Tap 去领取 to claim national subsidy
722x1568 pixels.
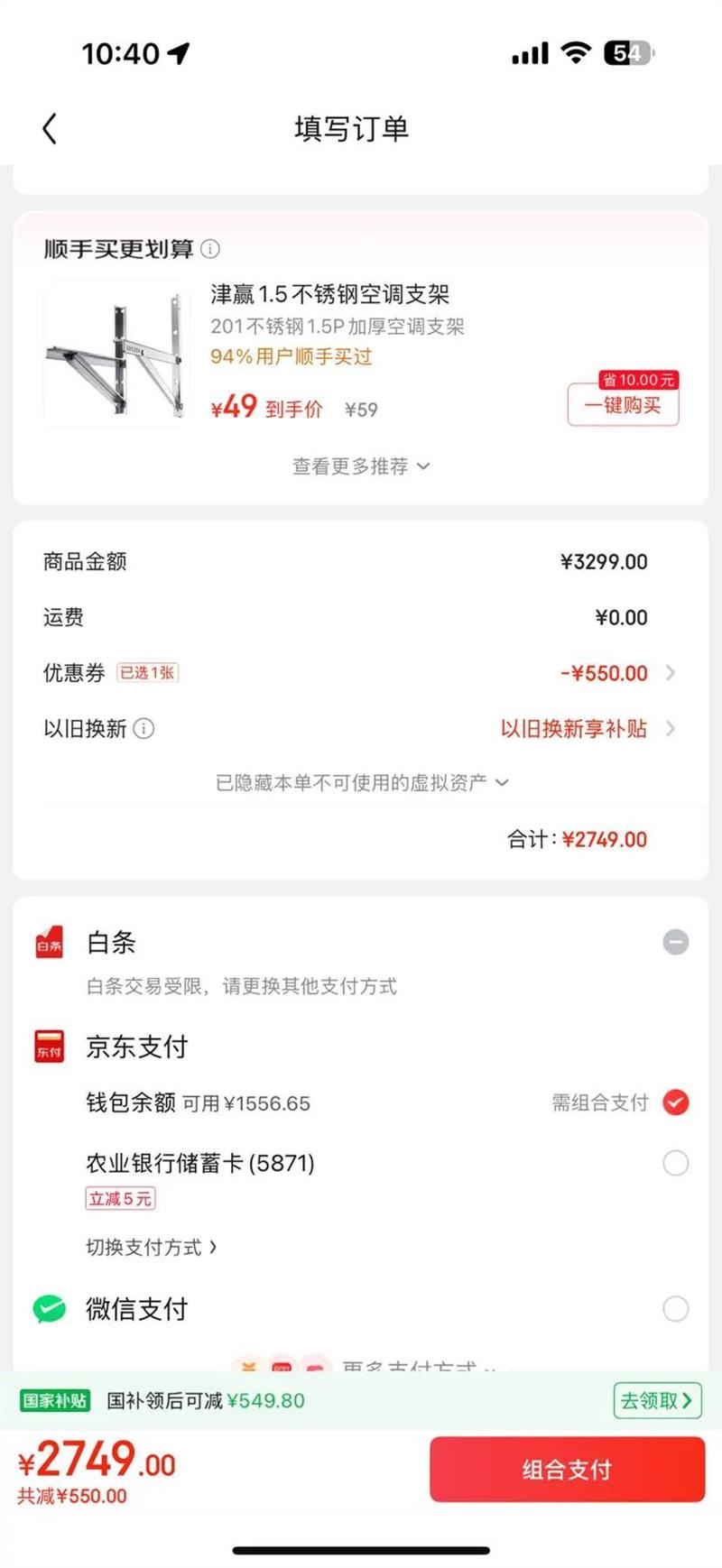(x=655, y=1400)
